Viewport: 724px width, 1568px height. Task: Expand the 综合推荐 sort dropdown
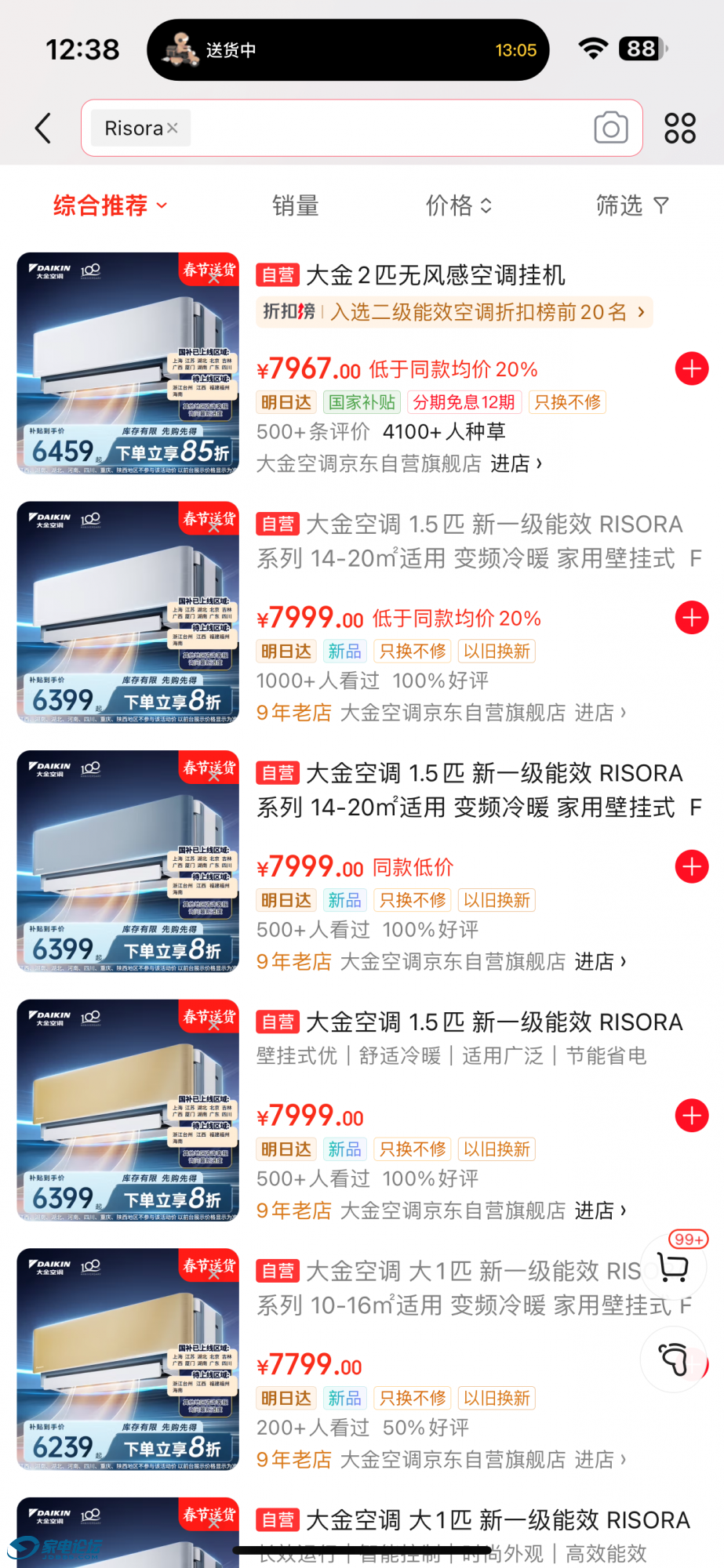(110, 205)
